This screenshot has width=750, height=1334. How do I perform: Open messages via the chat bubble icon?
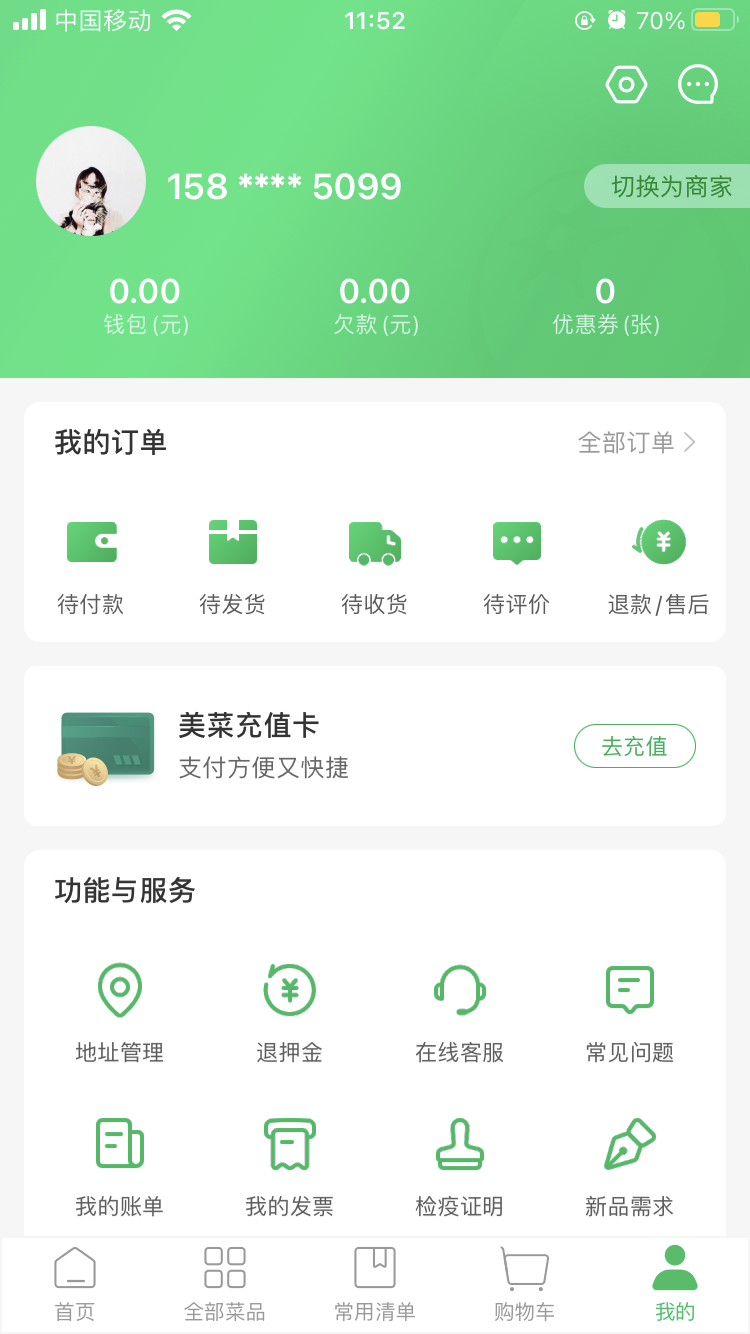click(698, 84)
